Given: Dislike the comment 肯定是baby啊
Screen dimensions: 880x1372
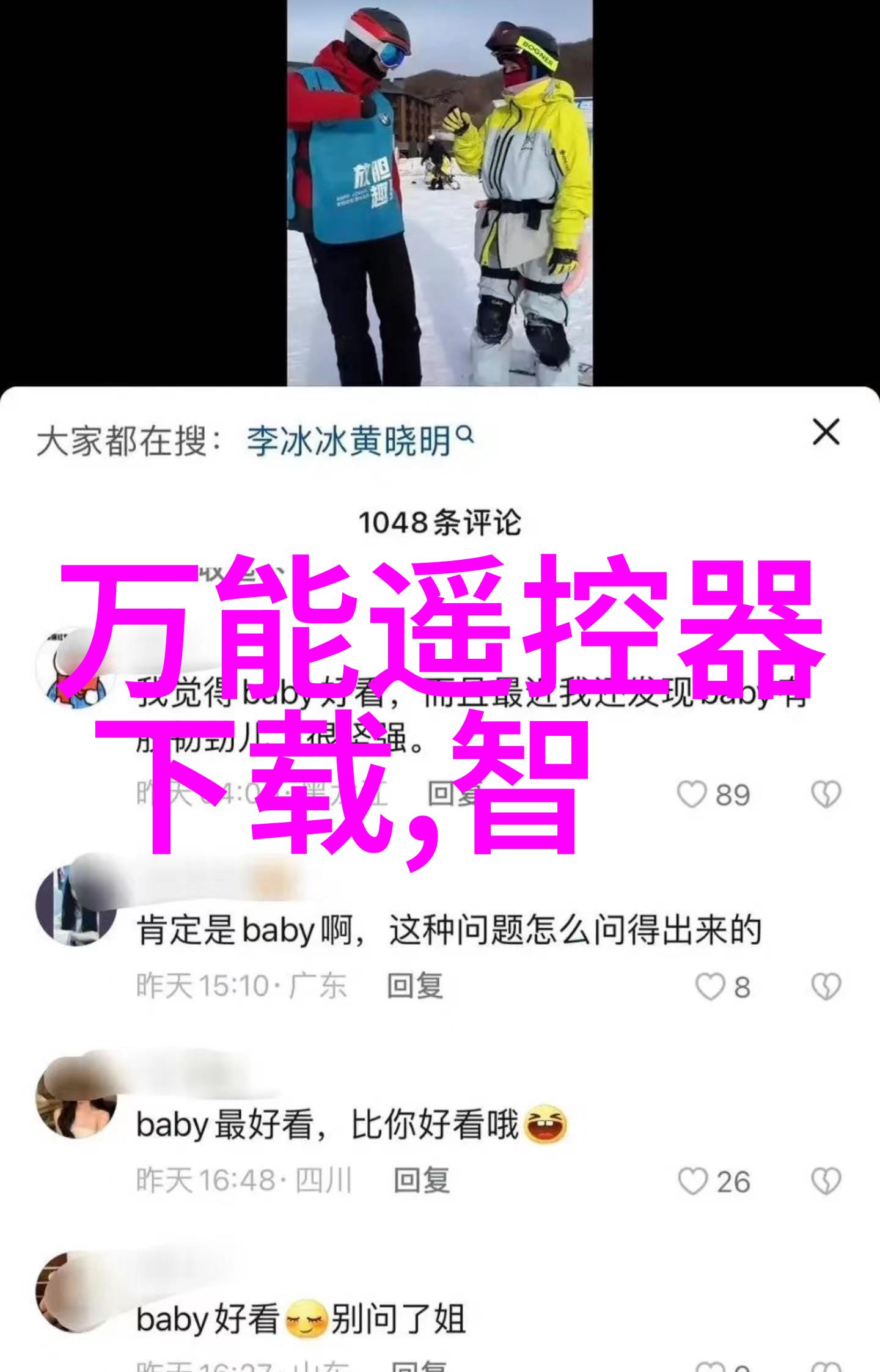Looking at the screenshot, I should [x=826, y=986].
